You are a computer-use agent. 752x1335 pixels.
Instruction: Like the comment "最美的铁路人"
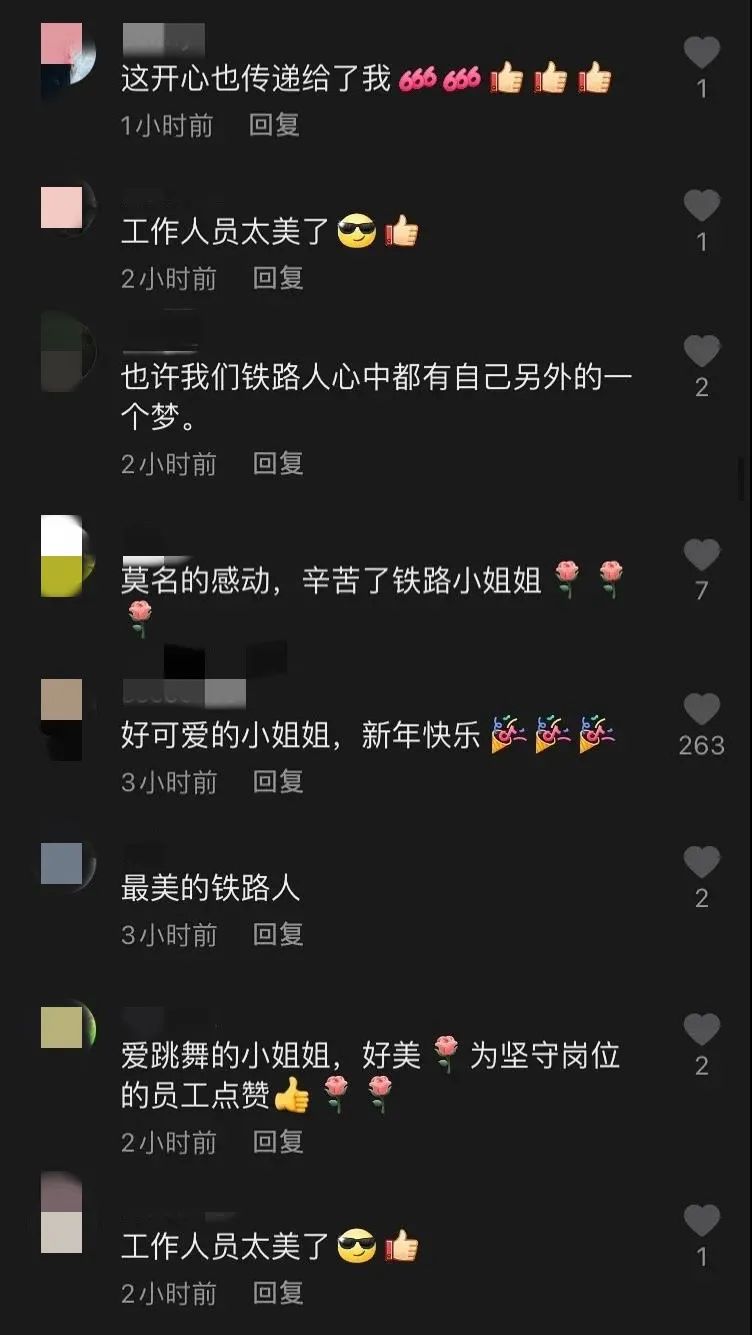tap(702, 862)
